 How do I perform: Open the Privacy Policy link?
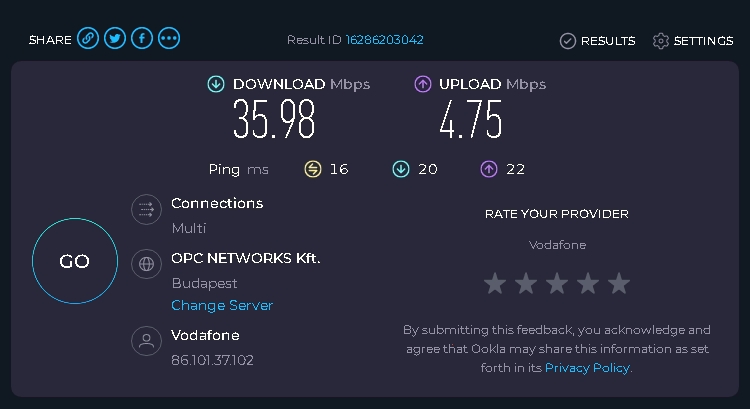point(587,367)
